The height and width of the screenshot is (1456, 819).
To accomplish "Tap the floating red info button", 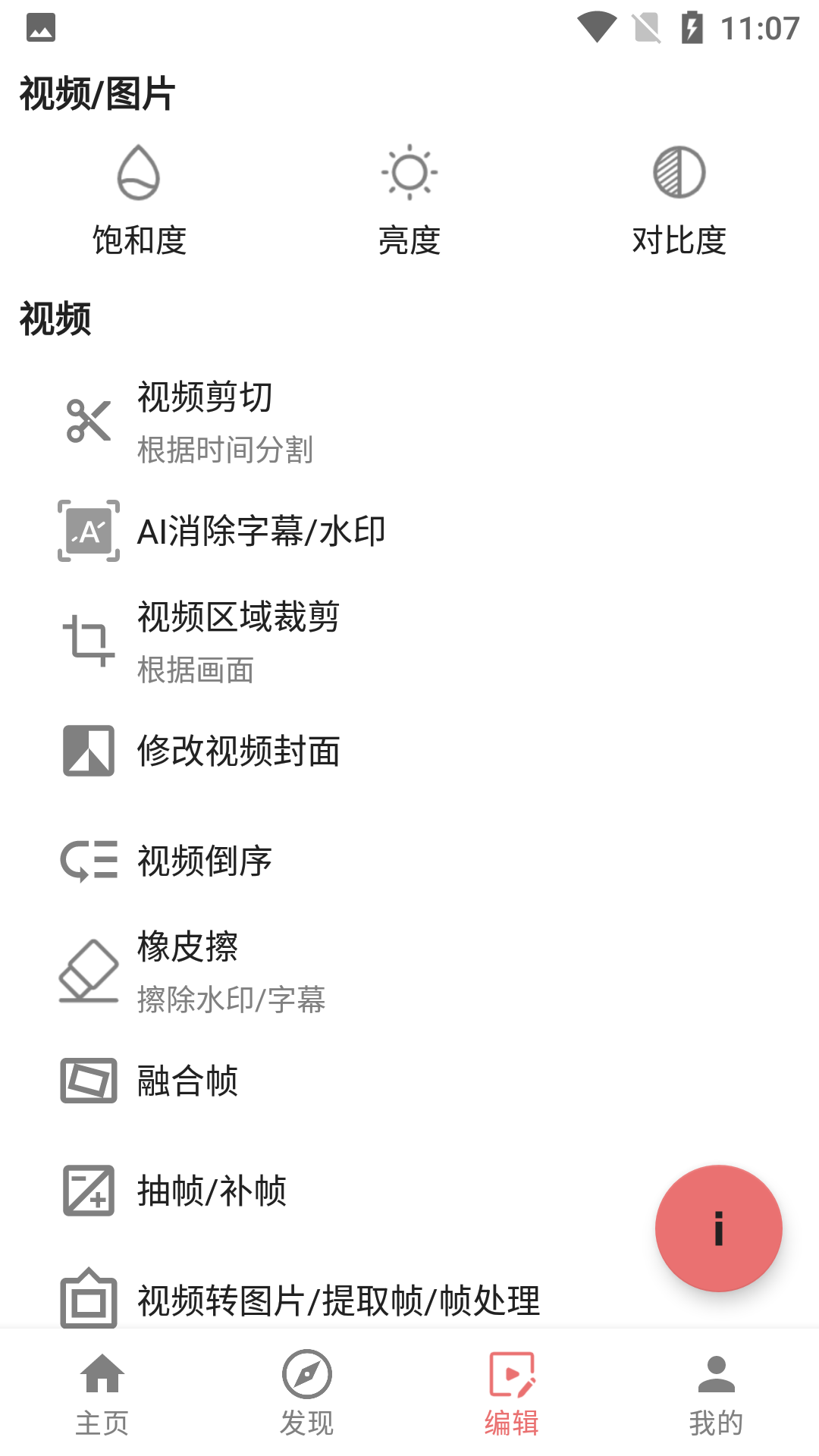I will click(717, 1228).
